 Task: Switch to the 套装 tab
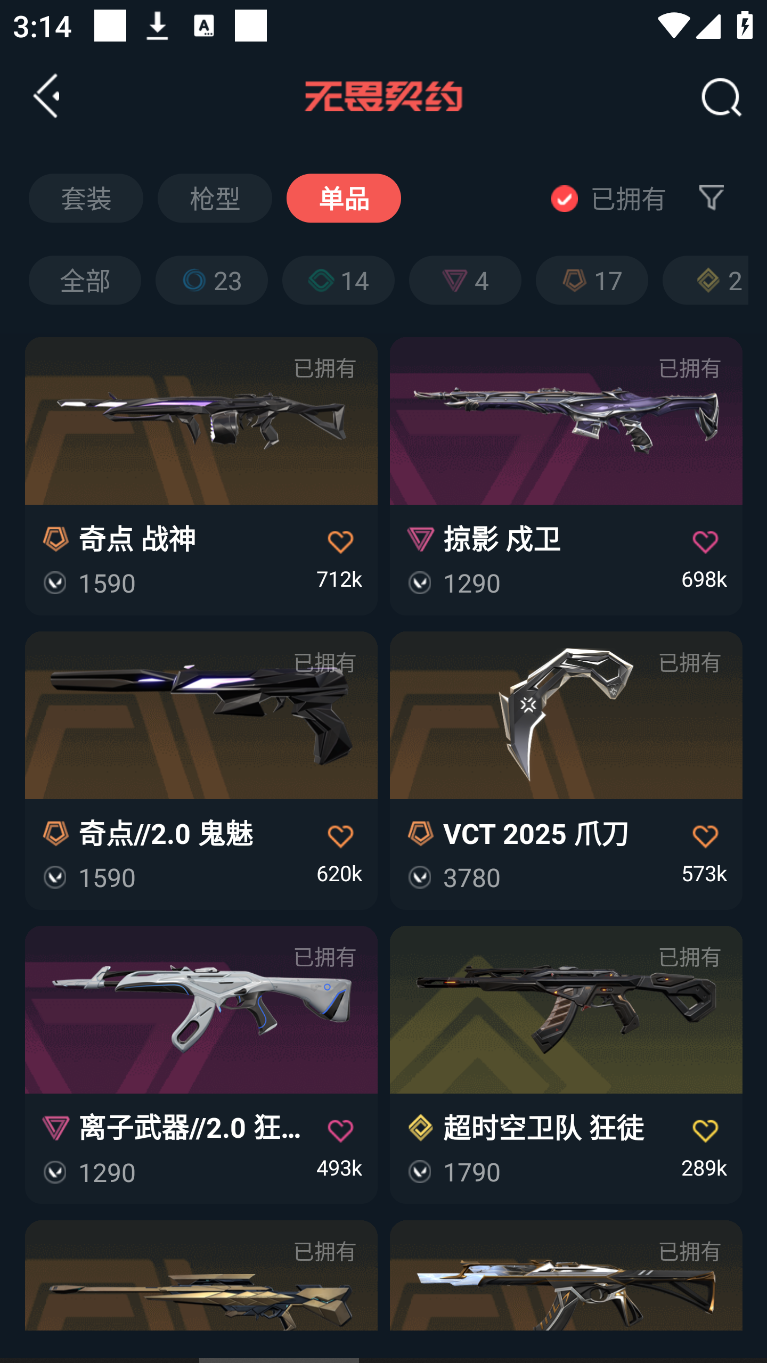tap(86, 198)
